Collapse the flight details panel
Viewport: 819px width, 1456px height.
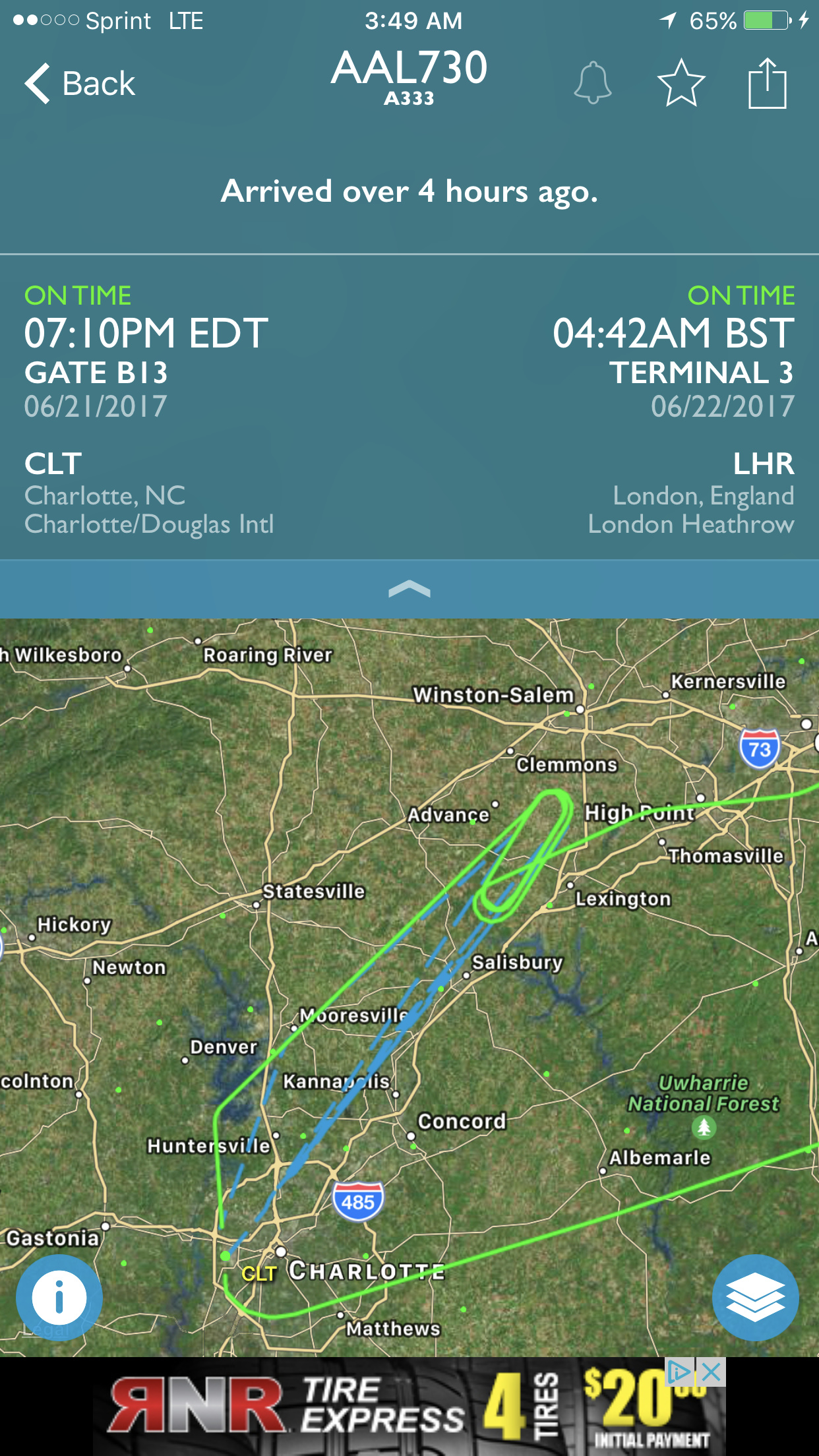pyautogui.click(x=409, y=589)
